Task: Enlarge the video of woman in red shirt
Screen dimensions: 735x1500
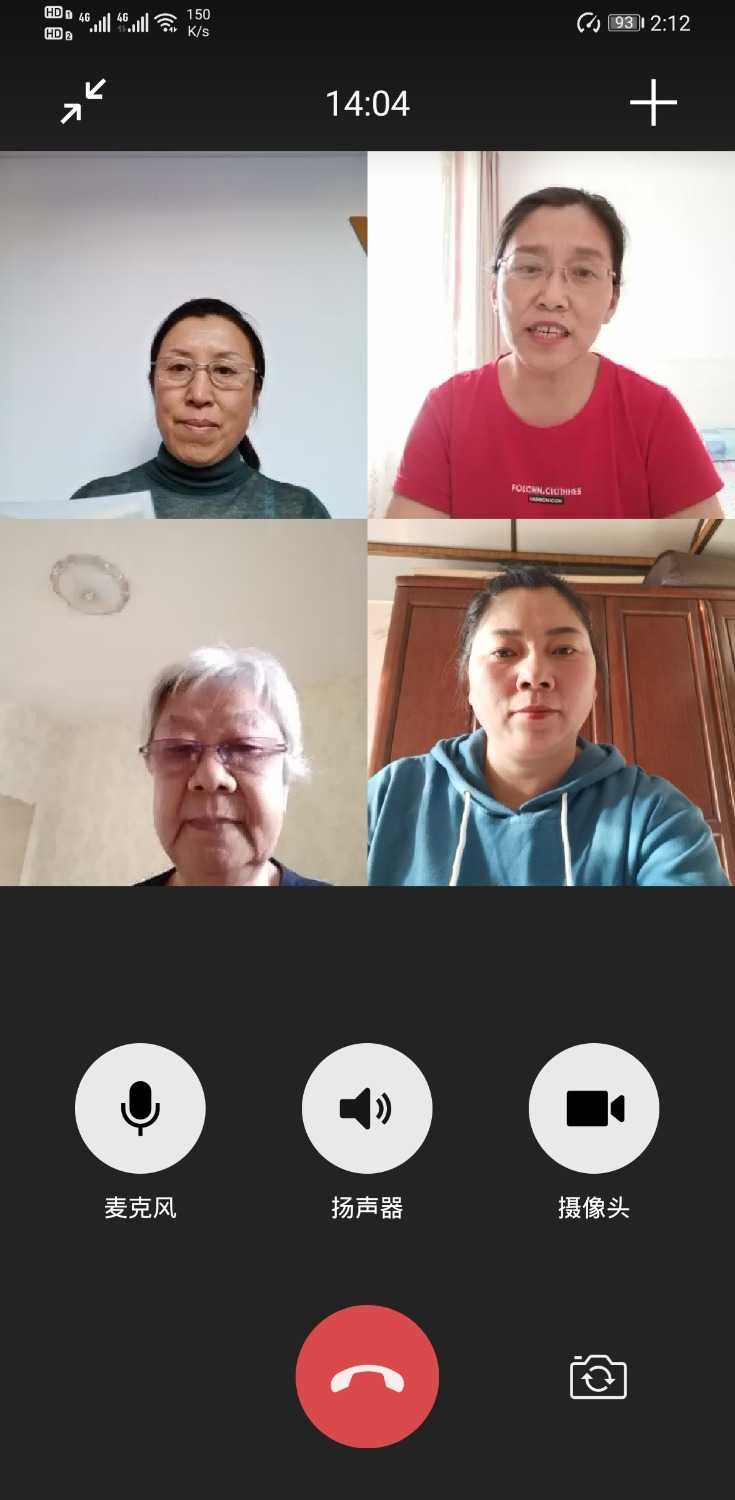Action: point(551,335)
